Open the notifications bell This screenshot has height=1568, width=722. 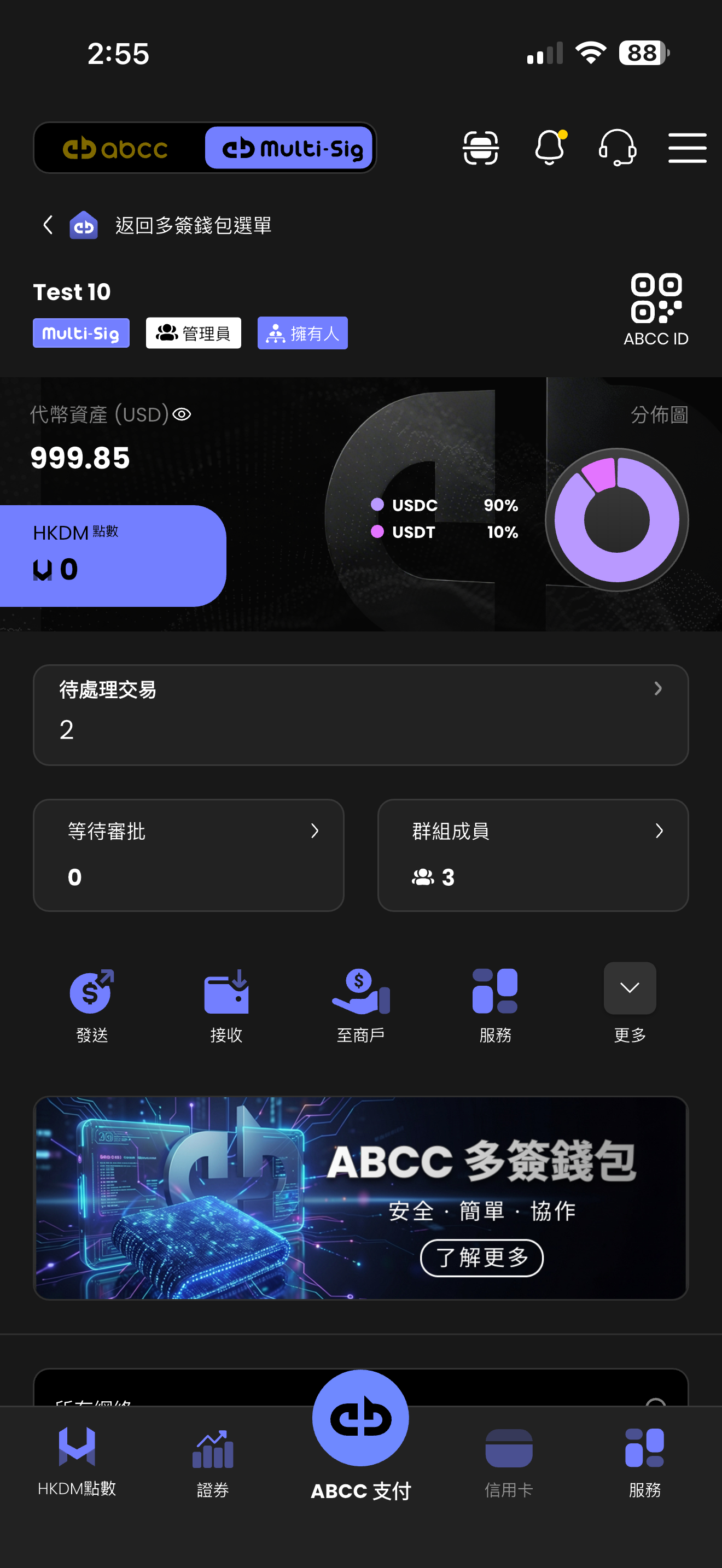(550, 147)
